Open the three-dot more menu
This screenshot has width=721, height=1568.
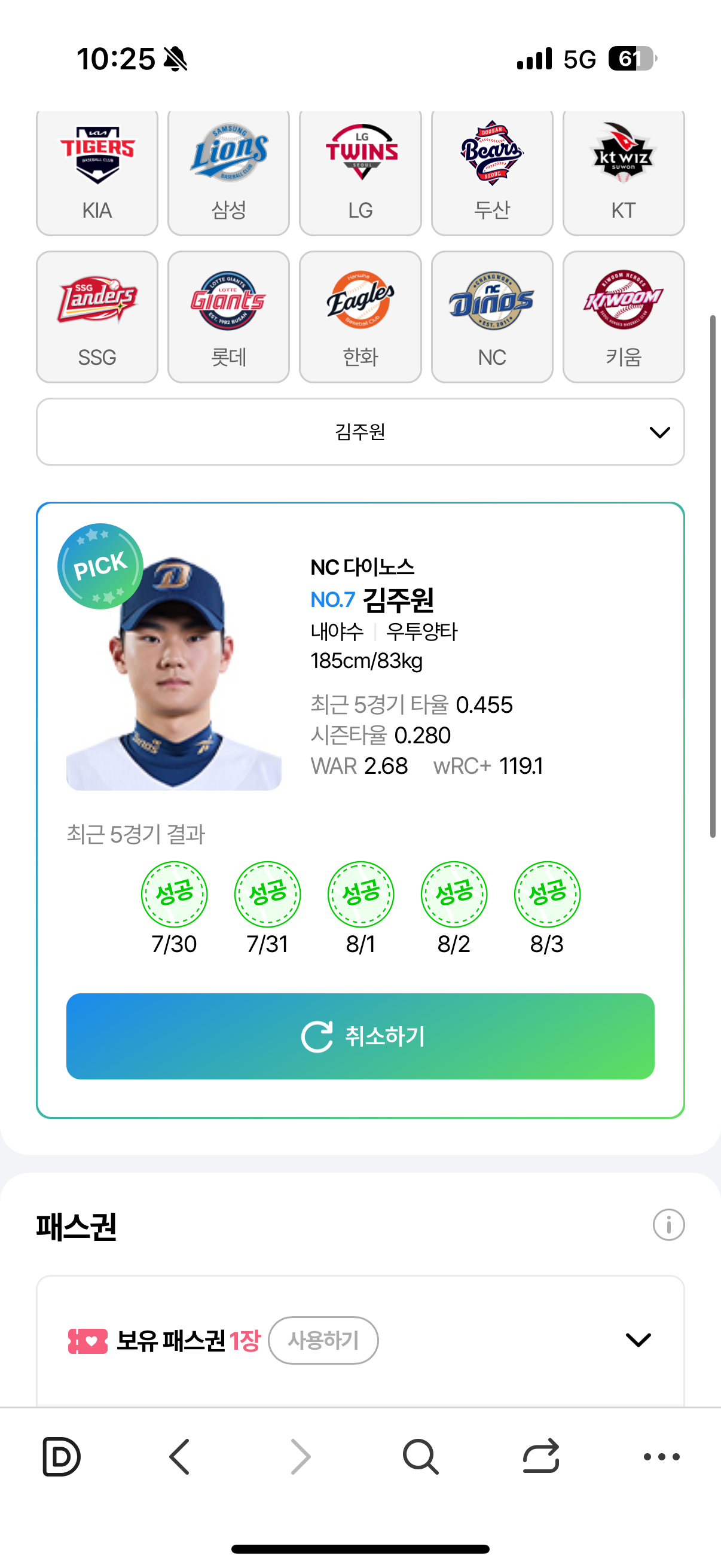pos(661,1457)
